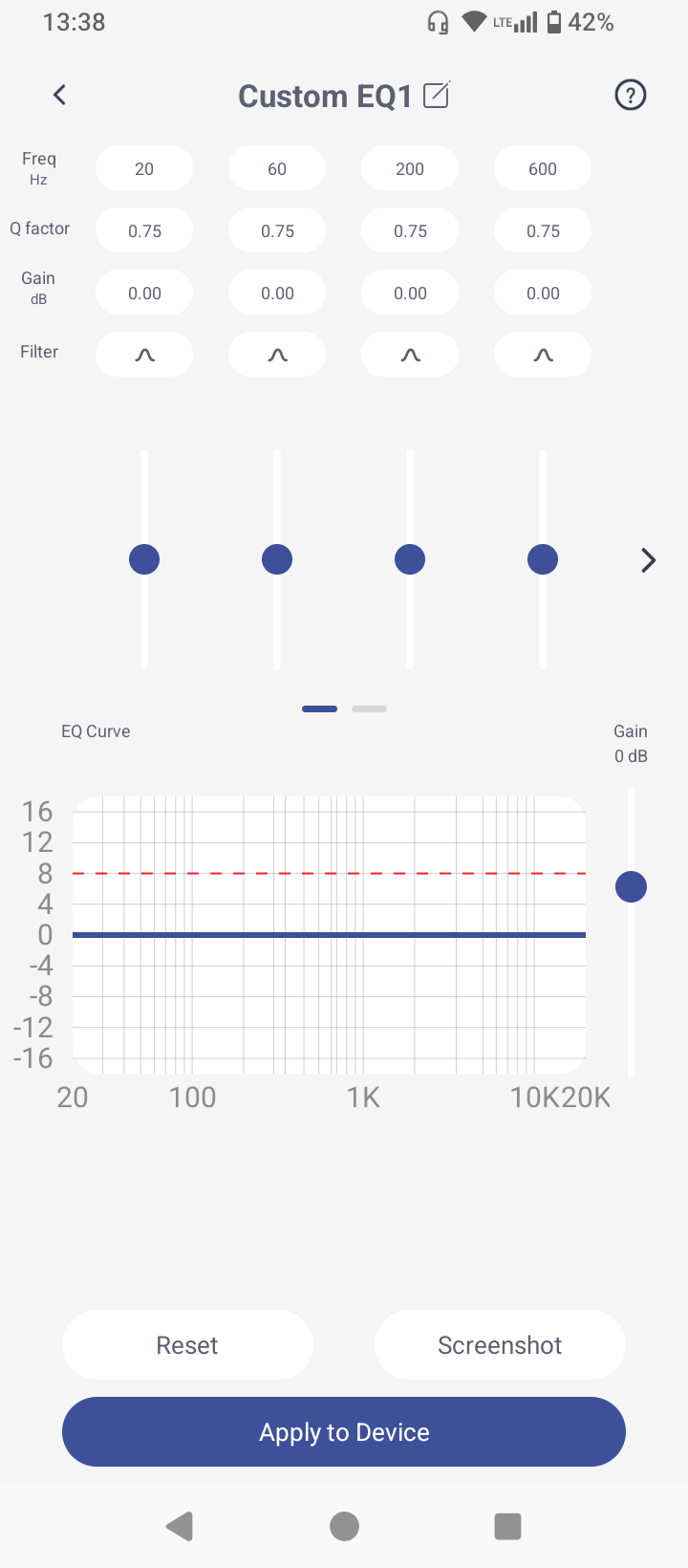This screenshot has height=1568, width=688.
Task: Open the help question mark icon
Action: (631, 95)
